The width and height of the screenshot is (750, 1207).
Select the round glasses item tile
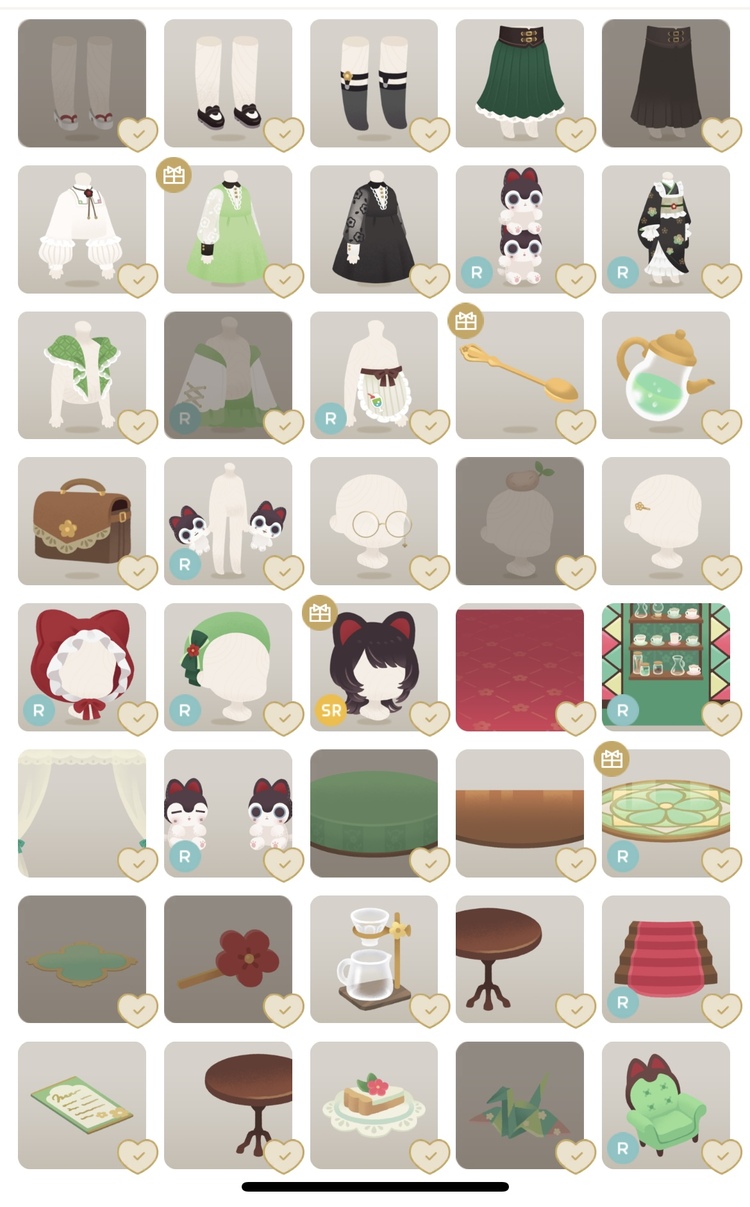click(372, 520)
